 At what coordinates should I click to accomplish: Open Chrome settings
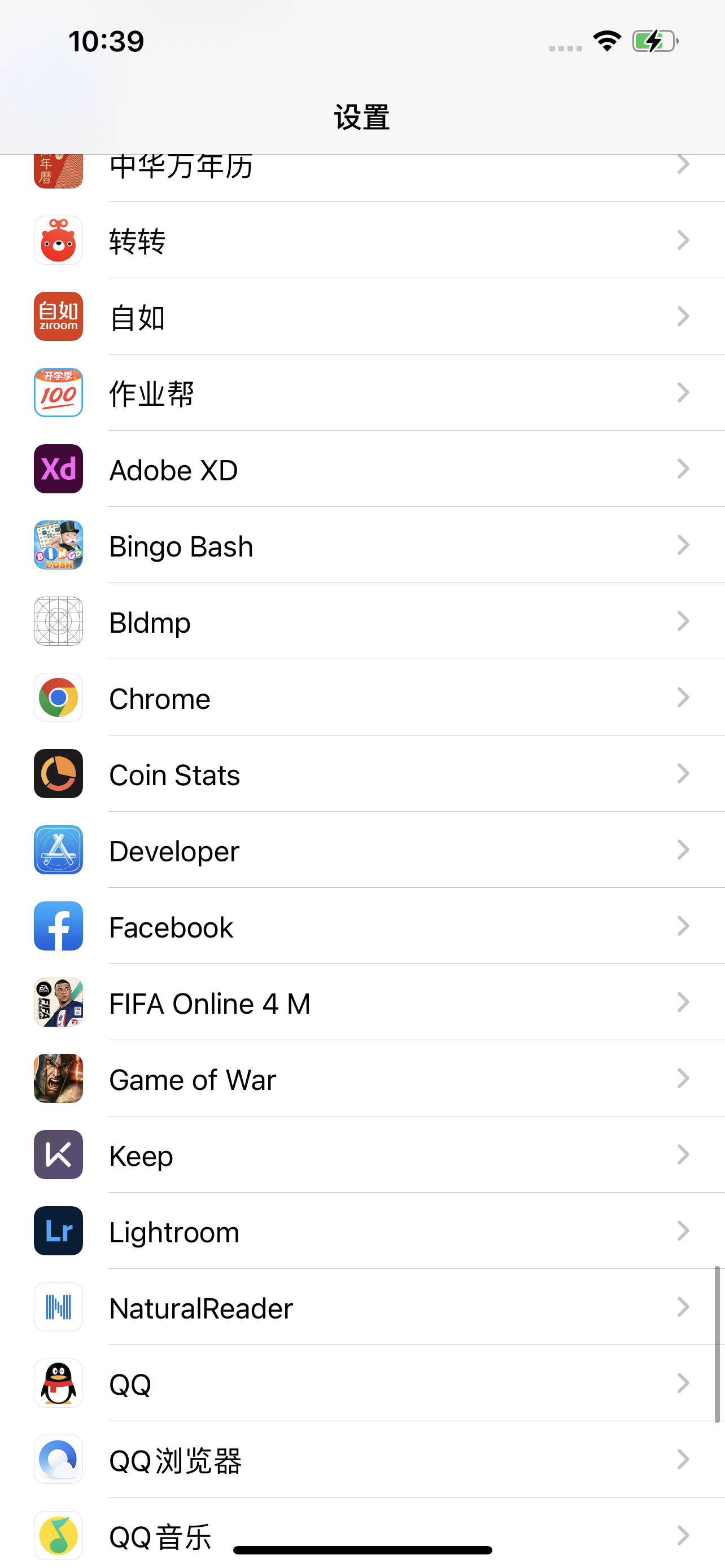coord(362,698)
